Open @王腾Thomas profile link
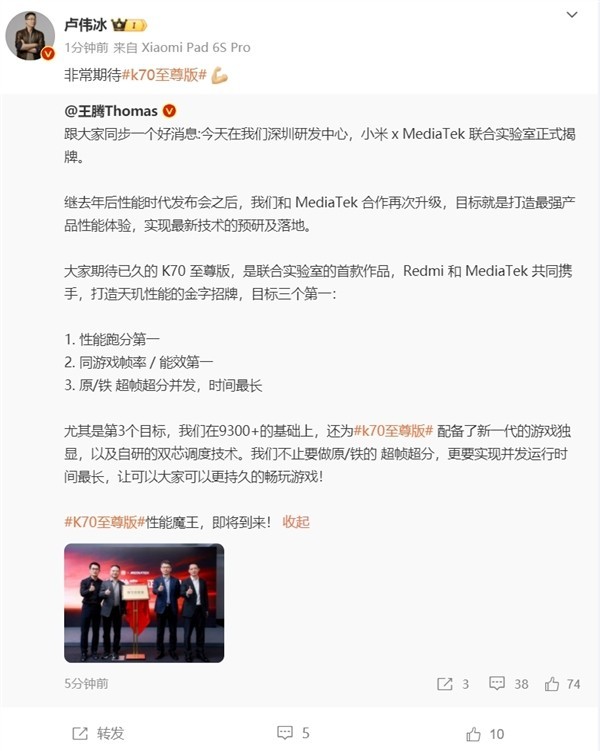The width and height of the screenshot is (600, 751). coord(112,110)
